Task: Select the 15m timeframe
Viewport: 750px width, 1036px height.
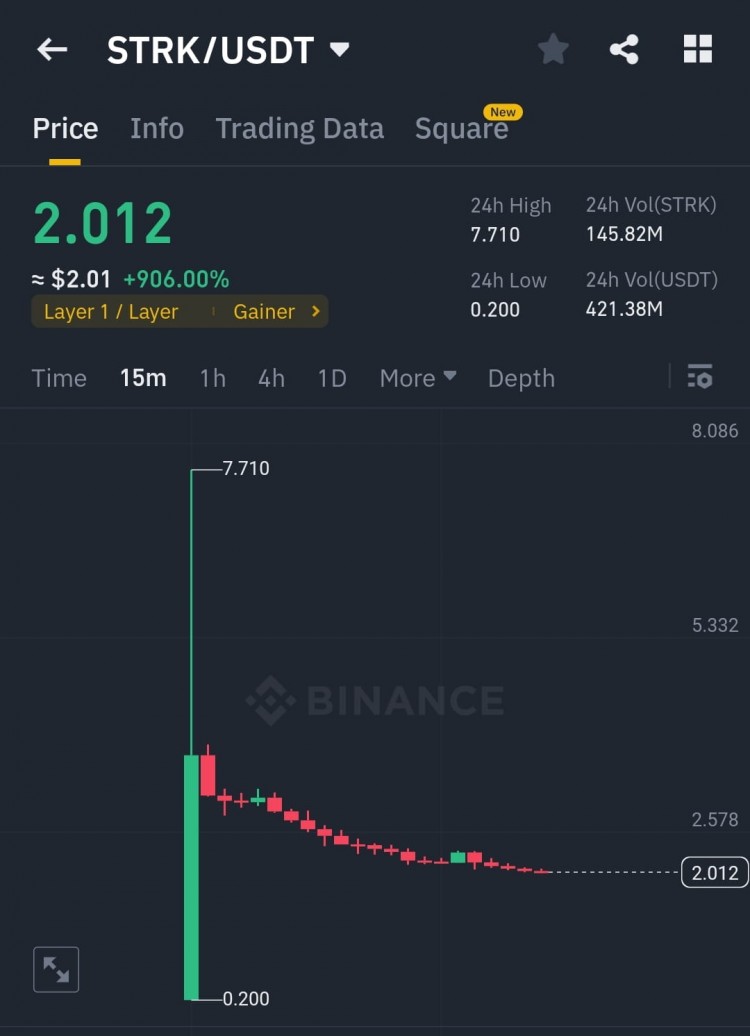Action: (x=142, y=378)
